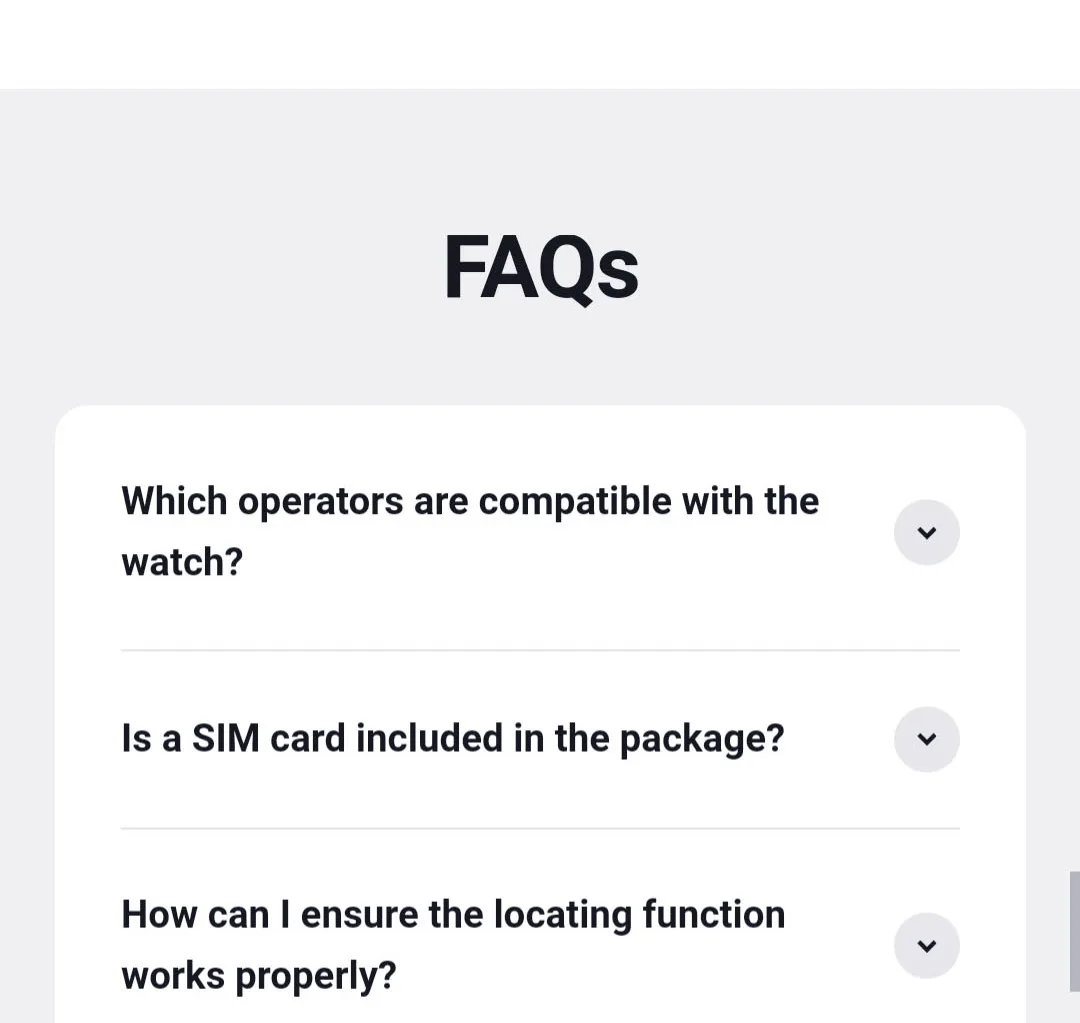Expand the compatible operators question

pyautogui.click(x=926, y=533)
